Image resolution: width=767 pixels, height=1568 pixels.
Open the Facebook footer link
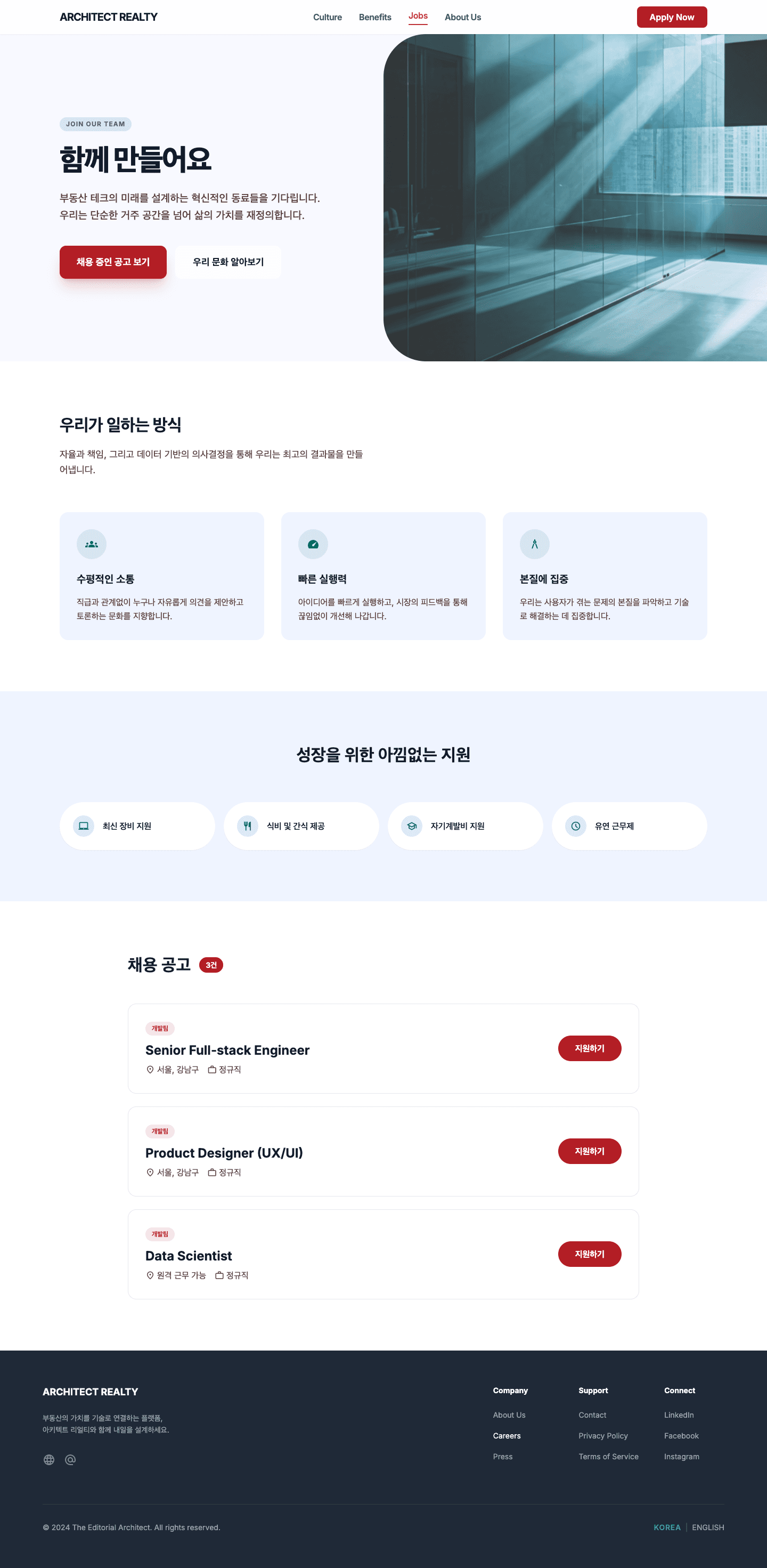coord(681,1436)
